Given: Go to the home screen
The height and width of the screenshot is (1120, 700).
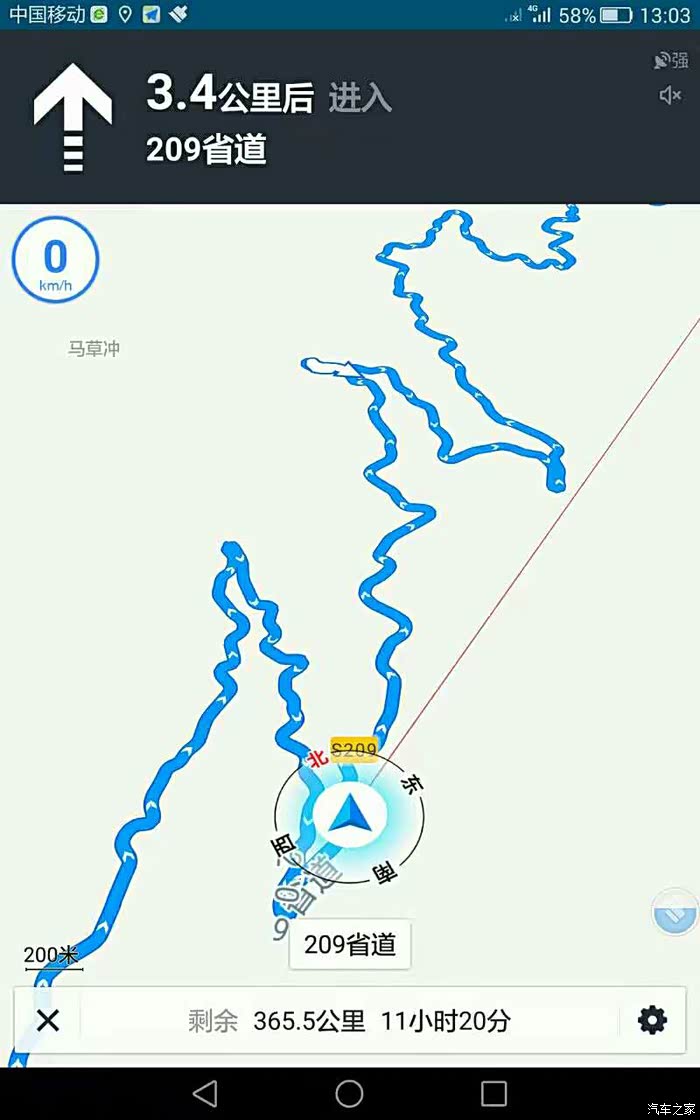Looking at the screenshot, I should pyautogui.click(x=349, y=1093).
